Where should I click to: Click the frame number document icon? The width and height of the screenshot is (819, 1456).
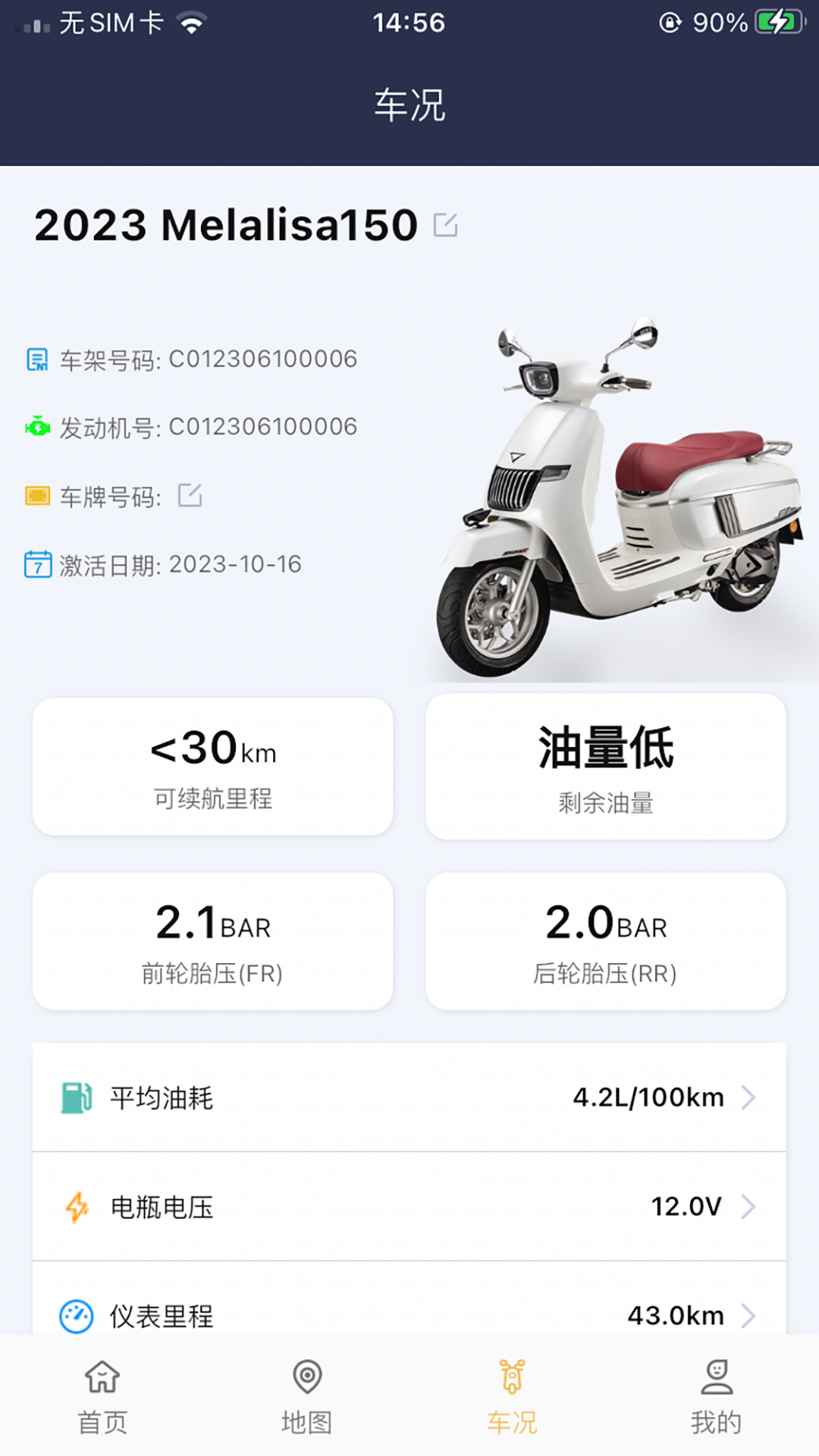37,359
